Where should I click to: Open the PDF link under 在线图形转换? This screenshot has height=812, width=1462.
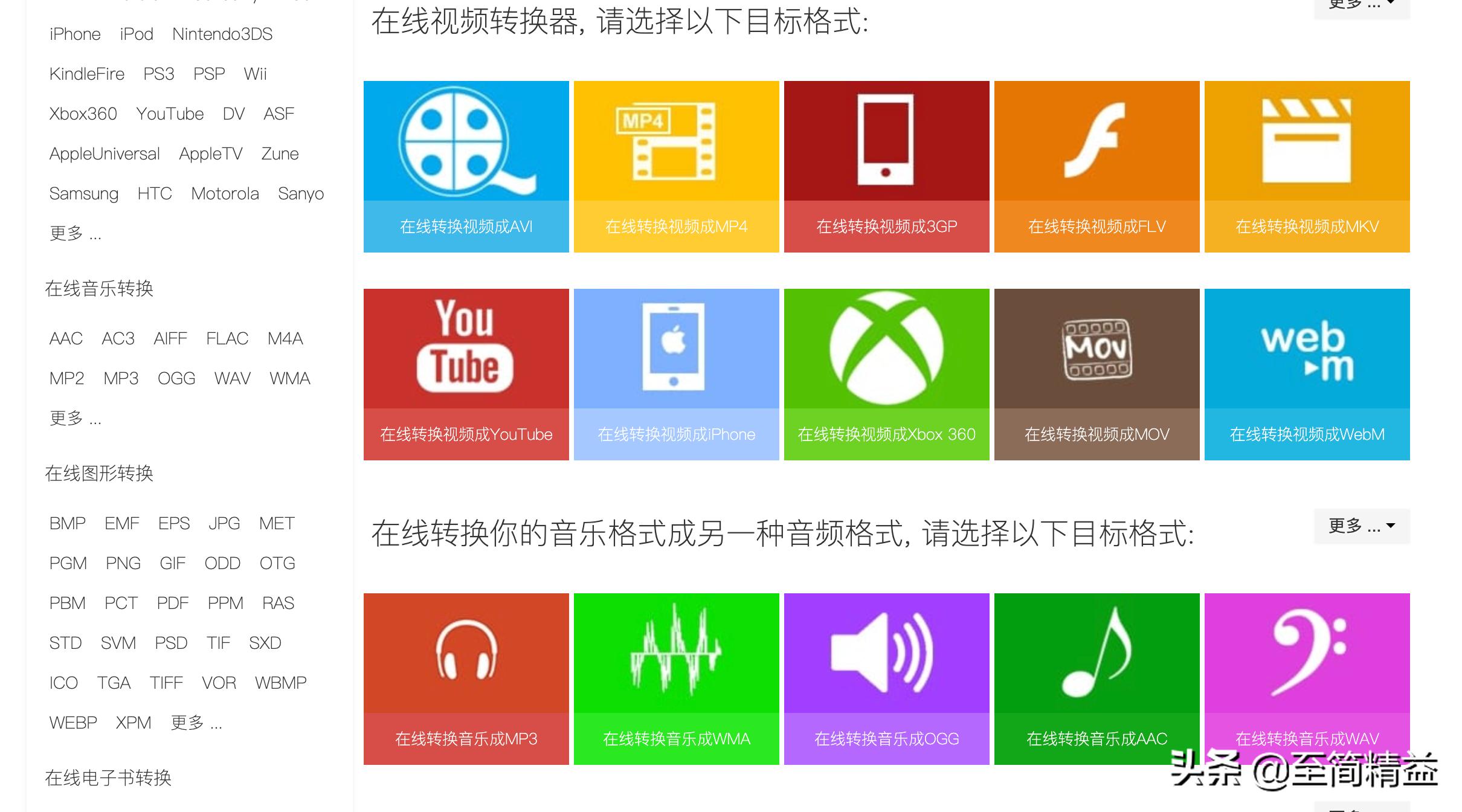pos(173,603)
